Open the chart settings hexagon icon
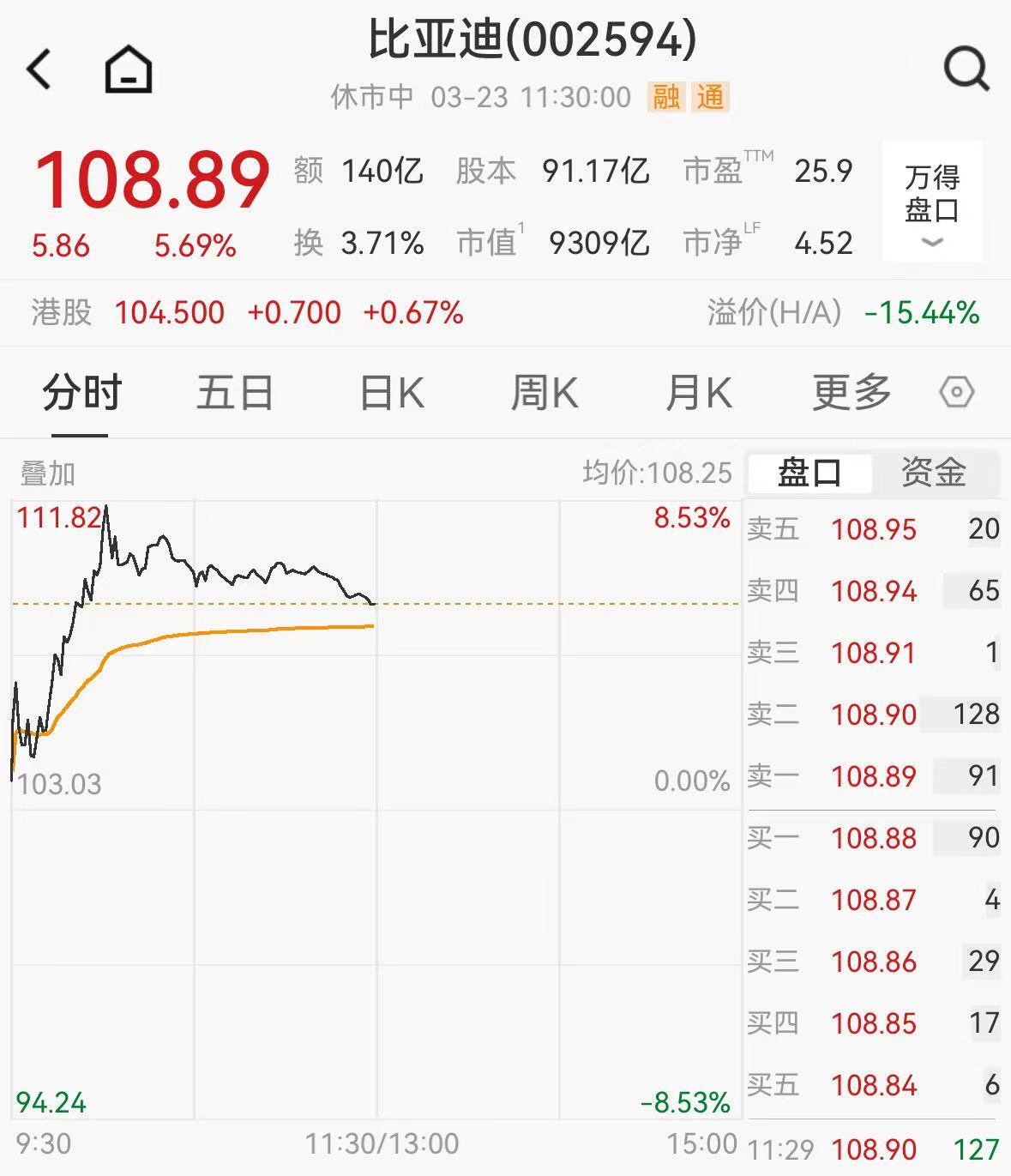The width and height of the screenshot is (1011, 1176). (956, 393)
